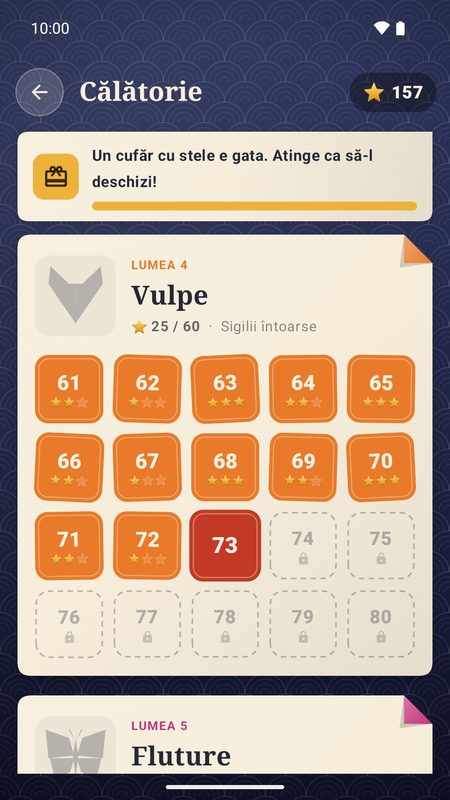
Task: Tap level 67 tile
Action: [x=147, y=467]
